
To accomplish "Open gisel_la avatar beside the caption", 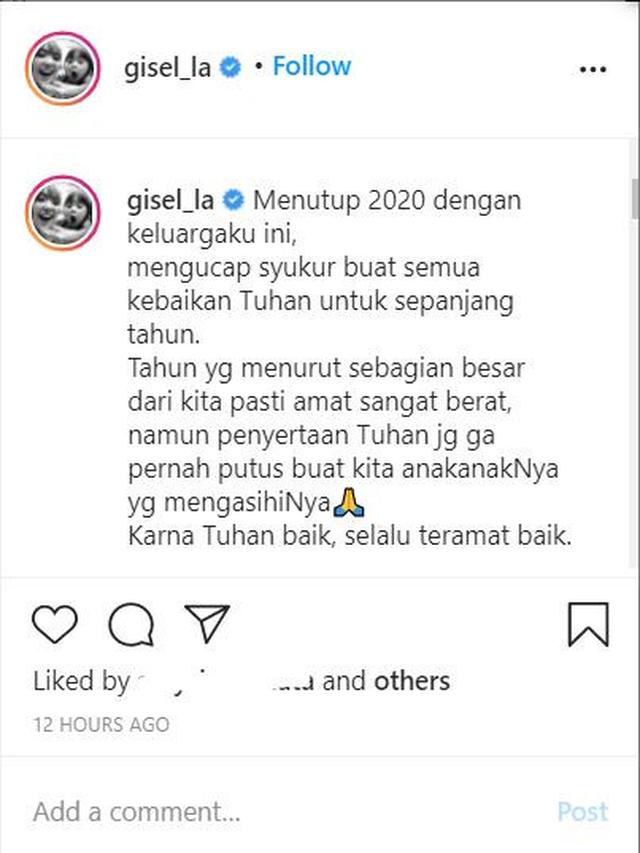I will pyautogui.click(x=63, y=214).
